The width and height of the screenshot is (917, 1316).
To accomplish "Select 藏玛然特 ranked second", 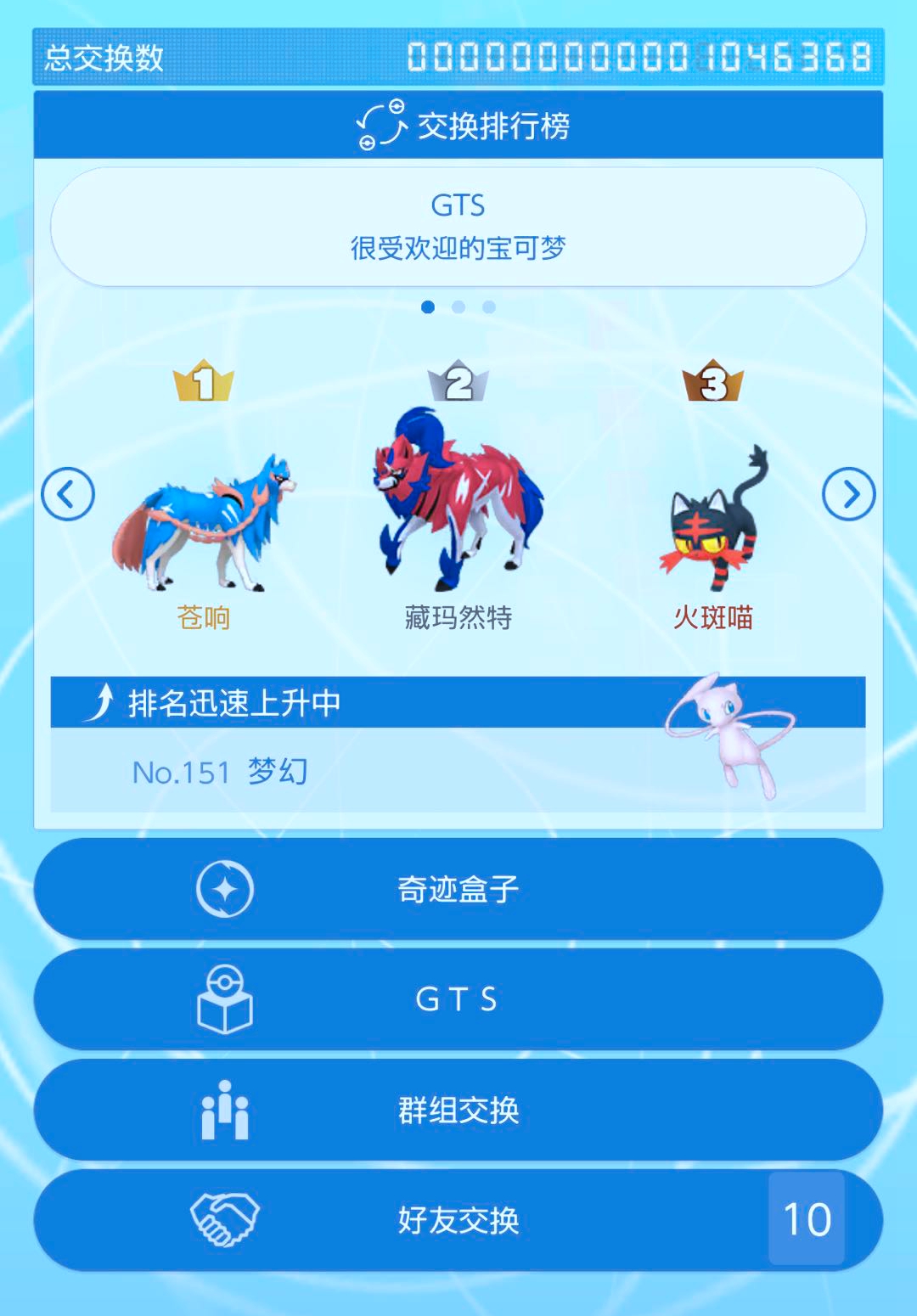I will [x=458, y=509].
